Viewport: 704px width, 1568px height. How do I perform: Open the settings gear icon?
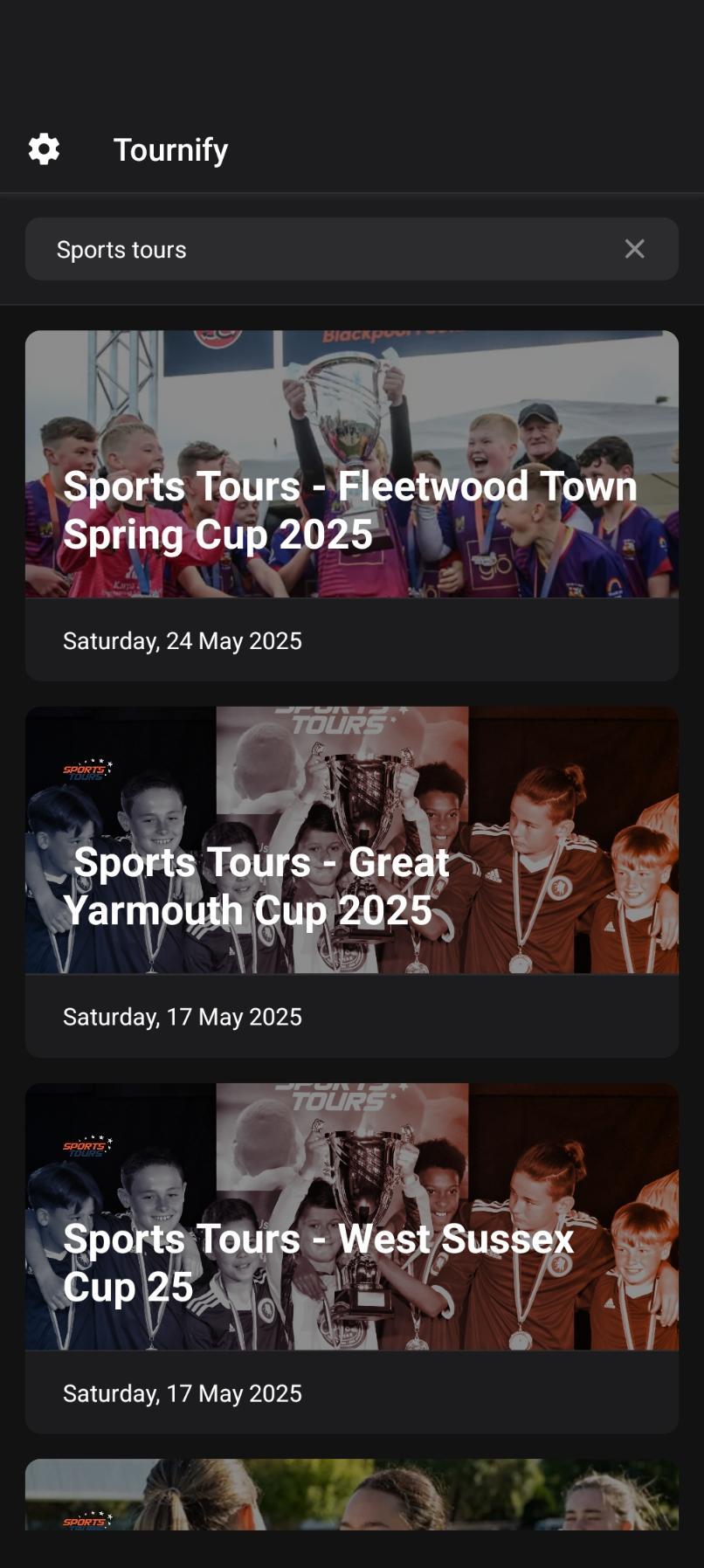pyautogui.click(x=44, y=149)
